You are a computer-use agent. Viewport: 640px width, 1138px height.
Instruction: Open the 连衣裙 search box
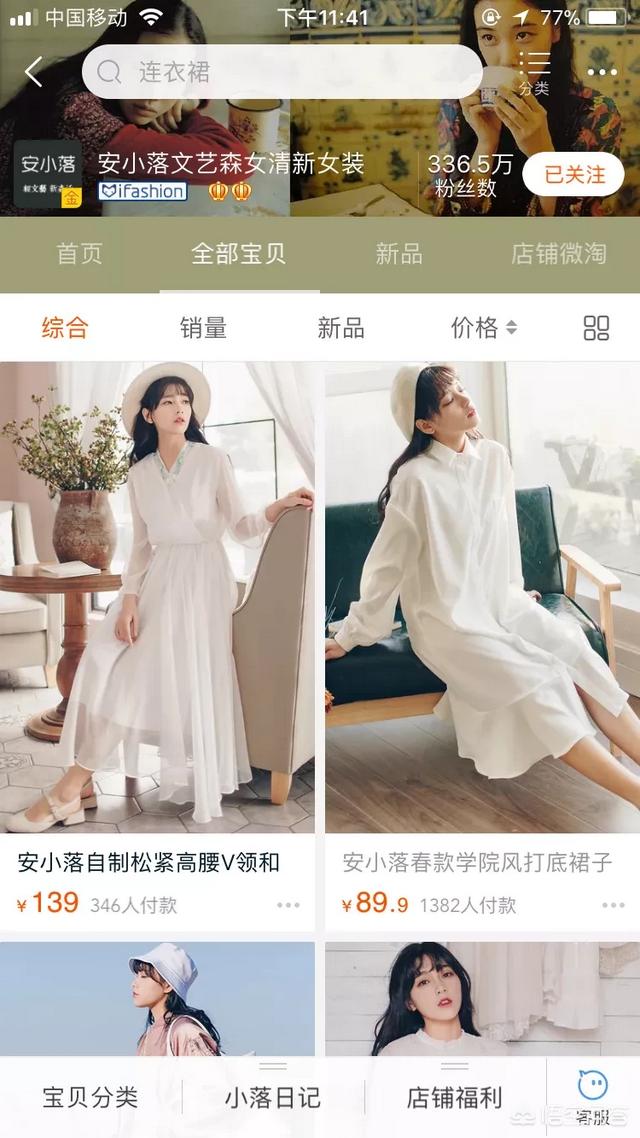pos(282,72)
